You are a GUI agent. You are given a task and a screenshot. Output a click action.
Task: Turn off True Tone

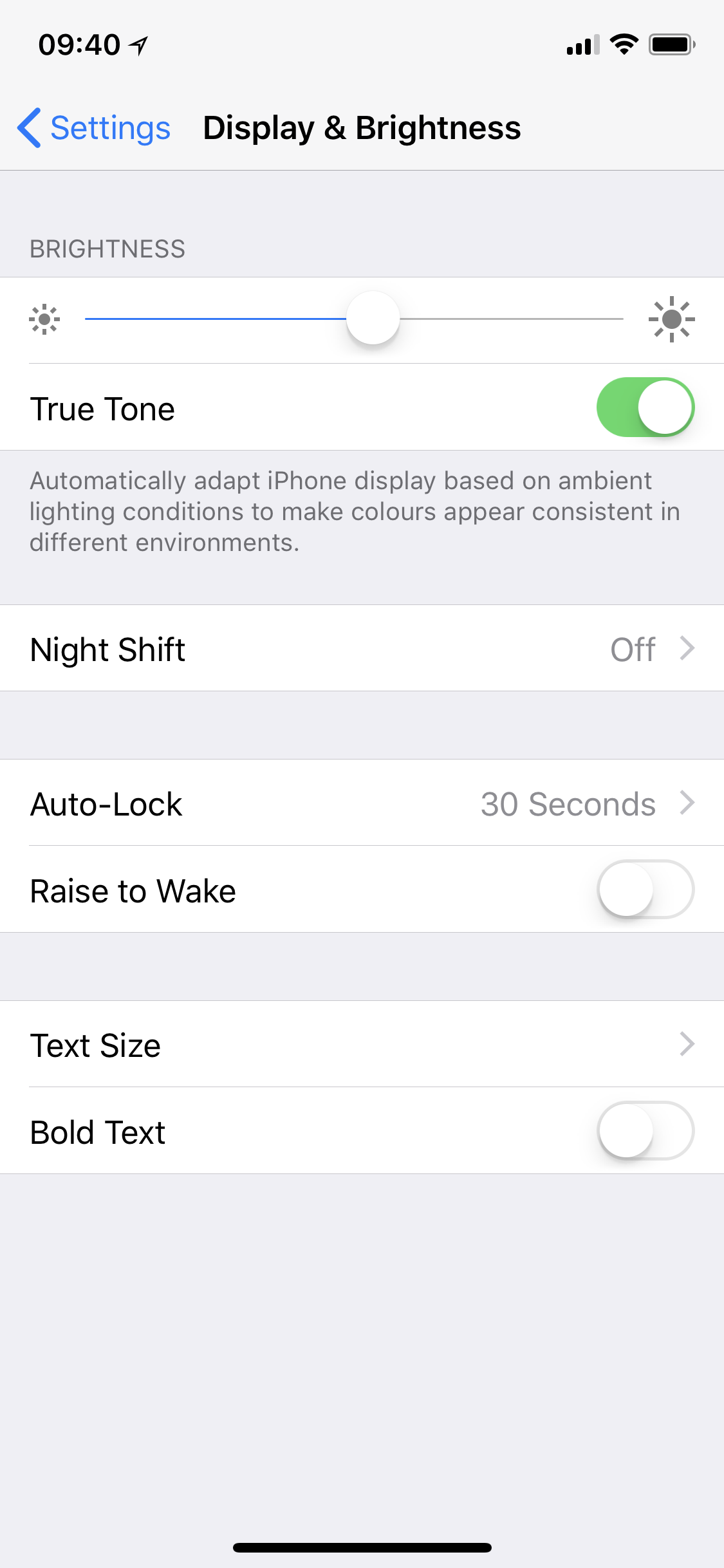[645, 407]
